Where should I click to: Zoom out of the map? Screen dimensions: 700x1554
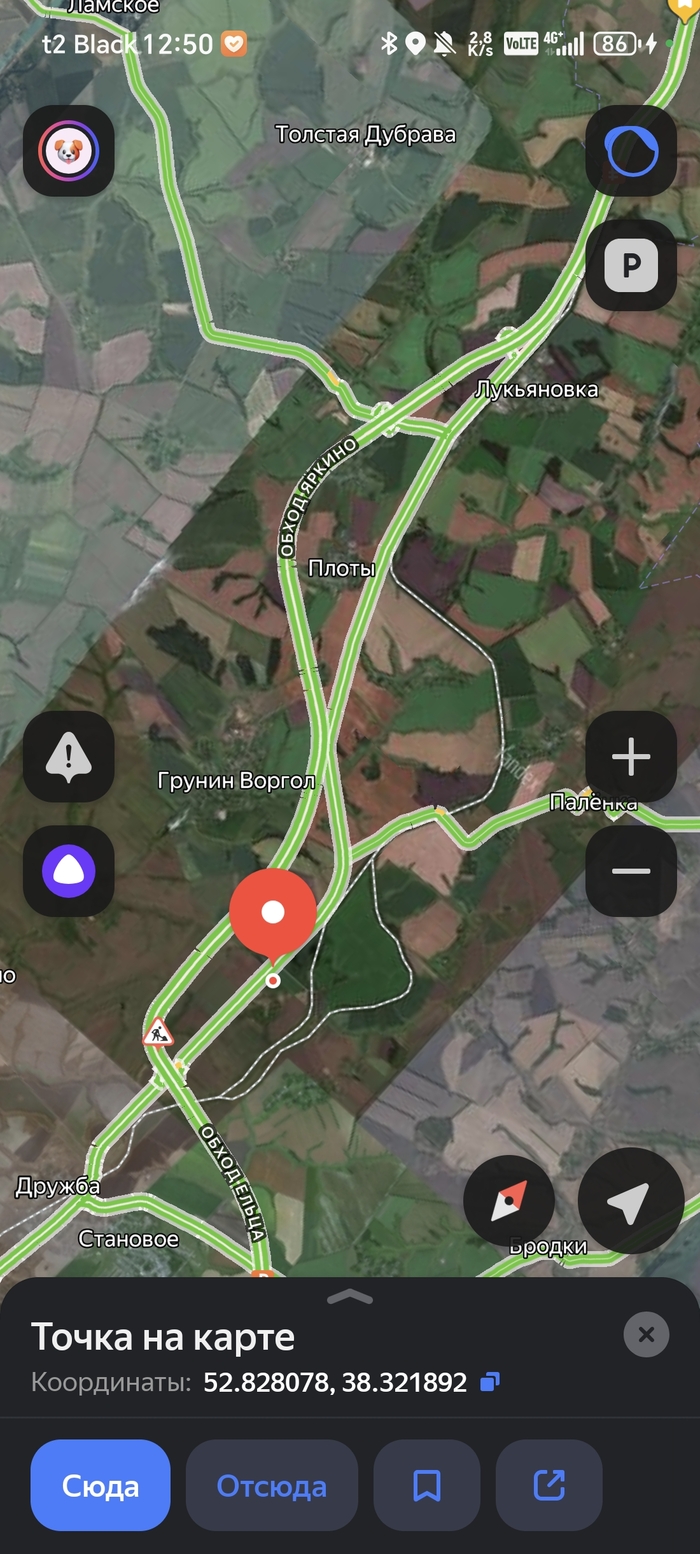(x=631, y=871)
